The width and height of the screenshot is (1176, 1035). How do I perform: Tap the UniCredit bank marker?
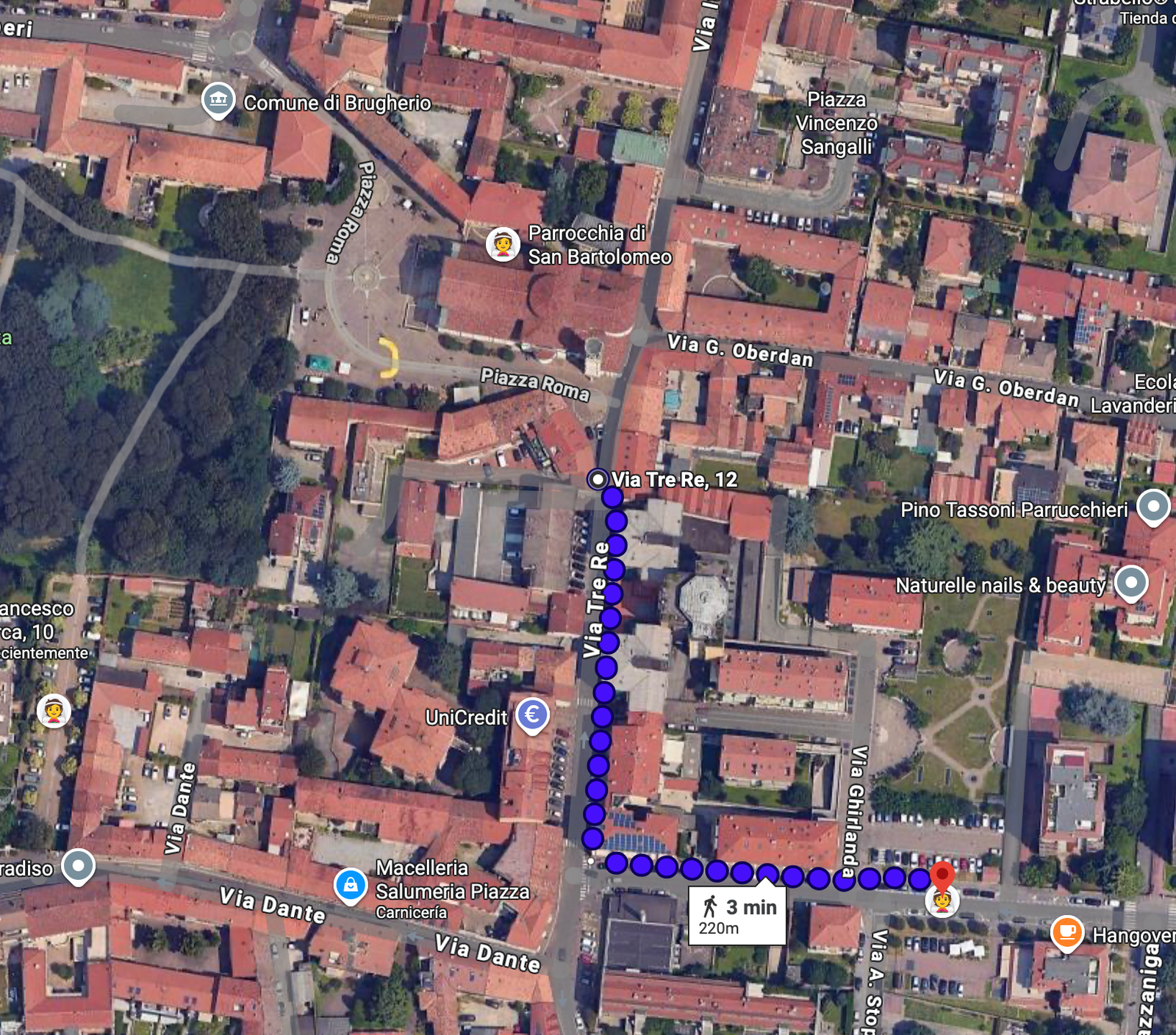tap(532, 715)
